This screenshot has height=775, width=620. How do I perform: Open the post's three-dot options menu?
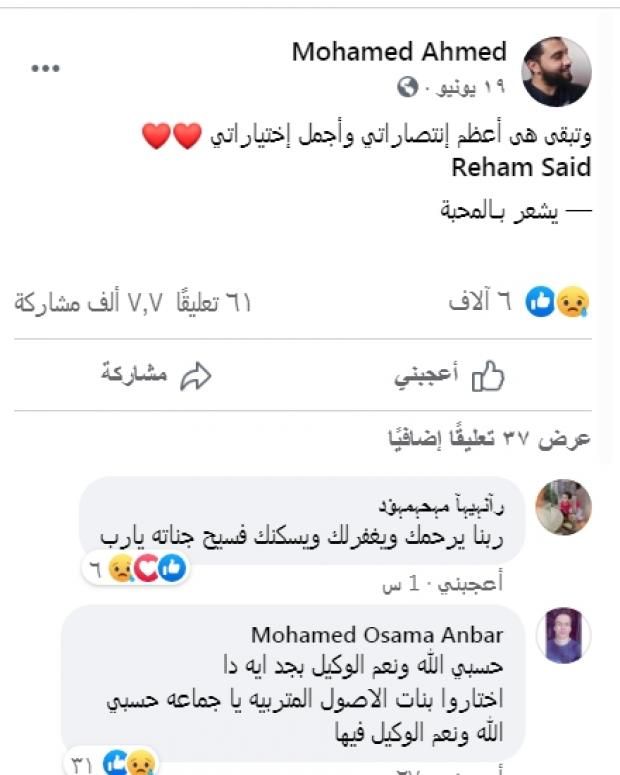point(46,68)
